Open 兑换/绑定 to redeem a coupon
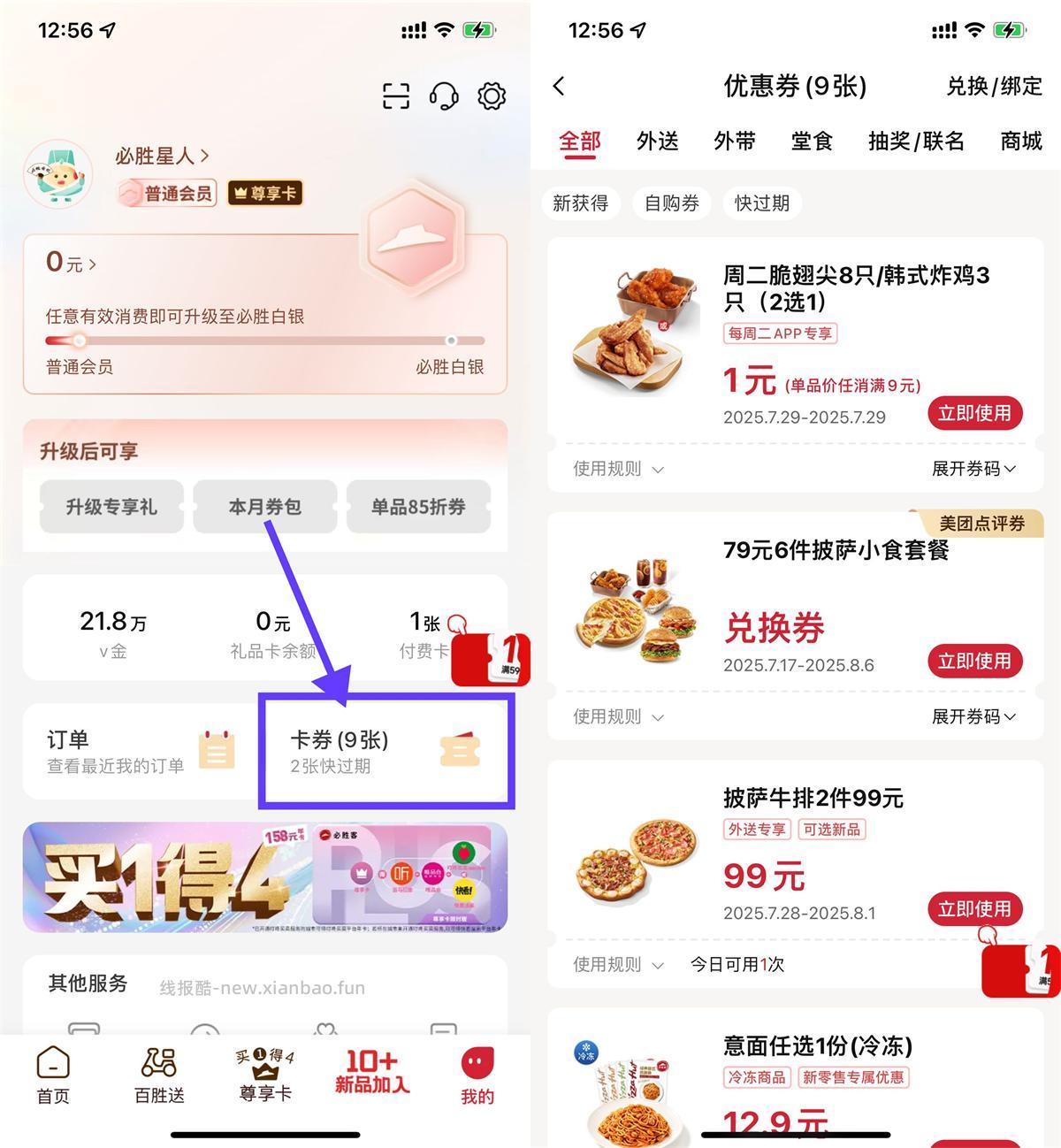 point(994,86)
